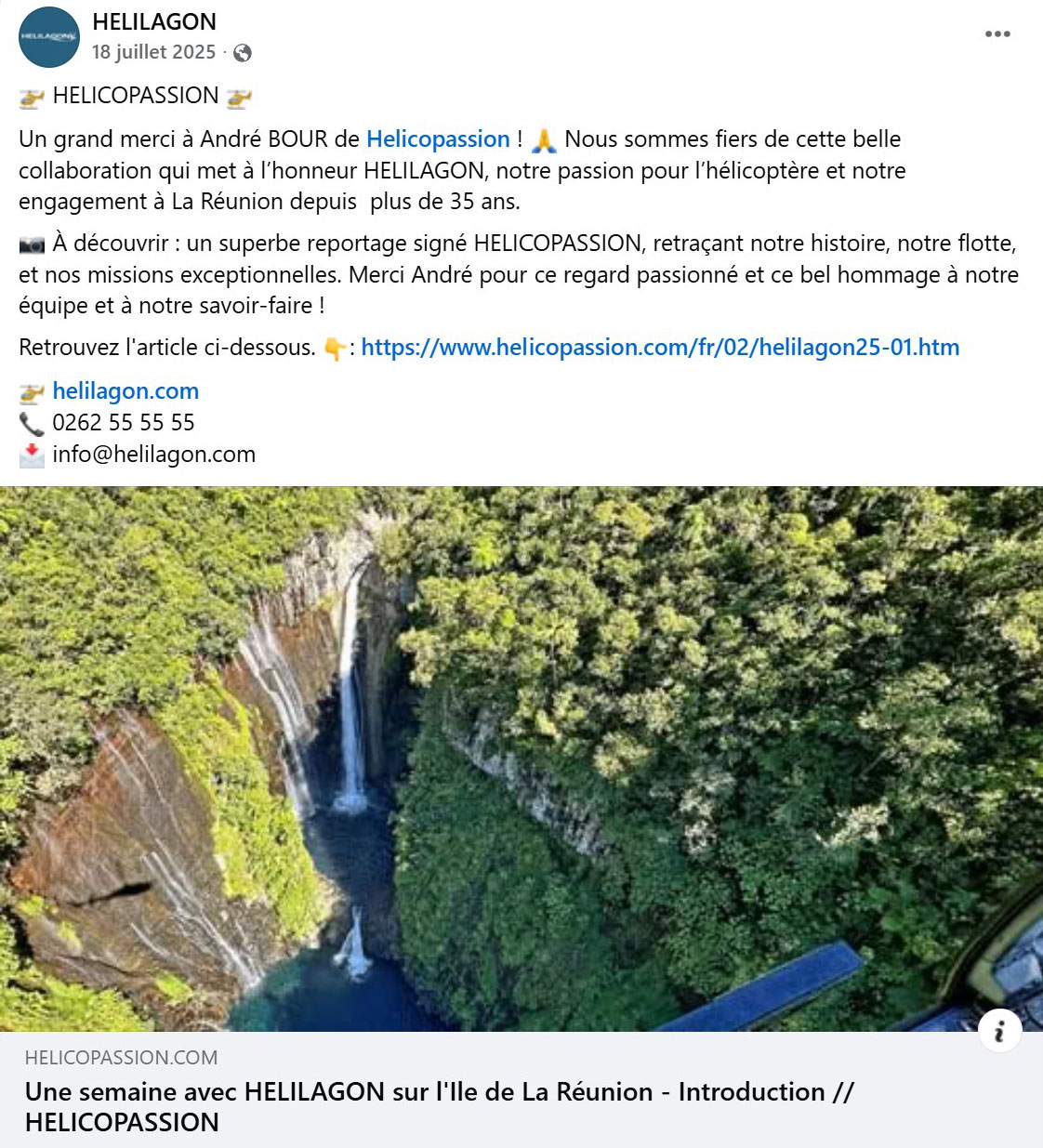Visit the helilagon.com website link
The height and width of the screenshot is (1148, 1043).
click(125, 391)
